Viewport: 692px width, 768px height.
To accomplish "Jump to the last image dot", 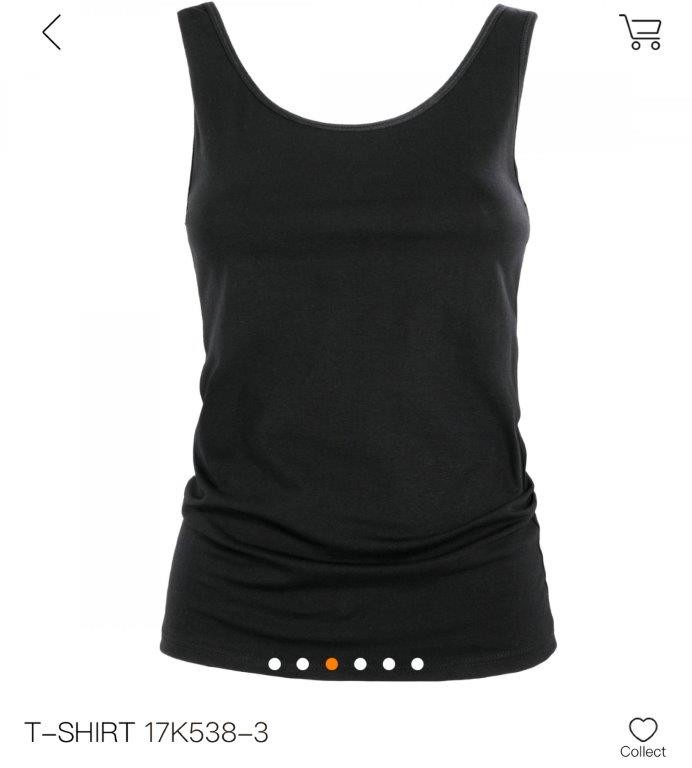I will coord(417,663).
